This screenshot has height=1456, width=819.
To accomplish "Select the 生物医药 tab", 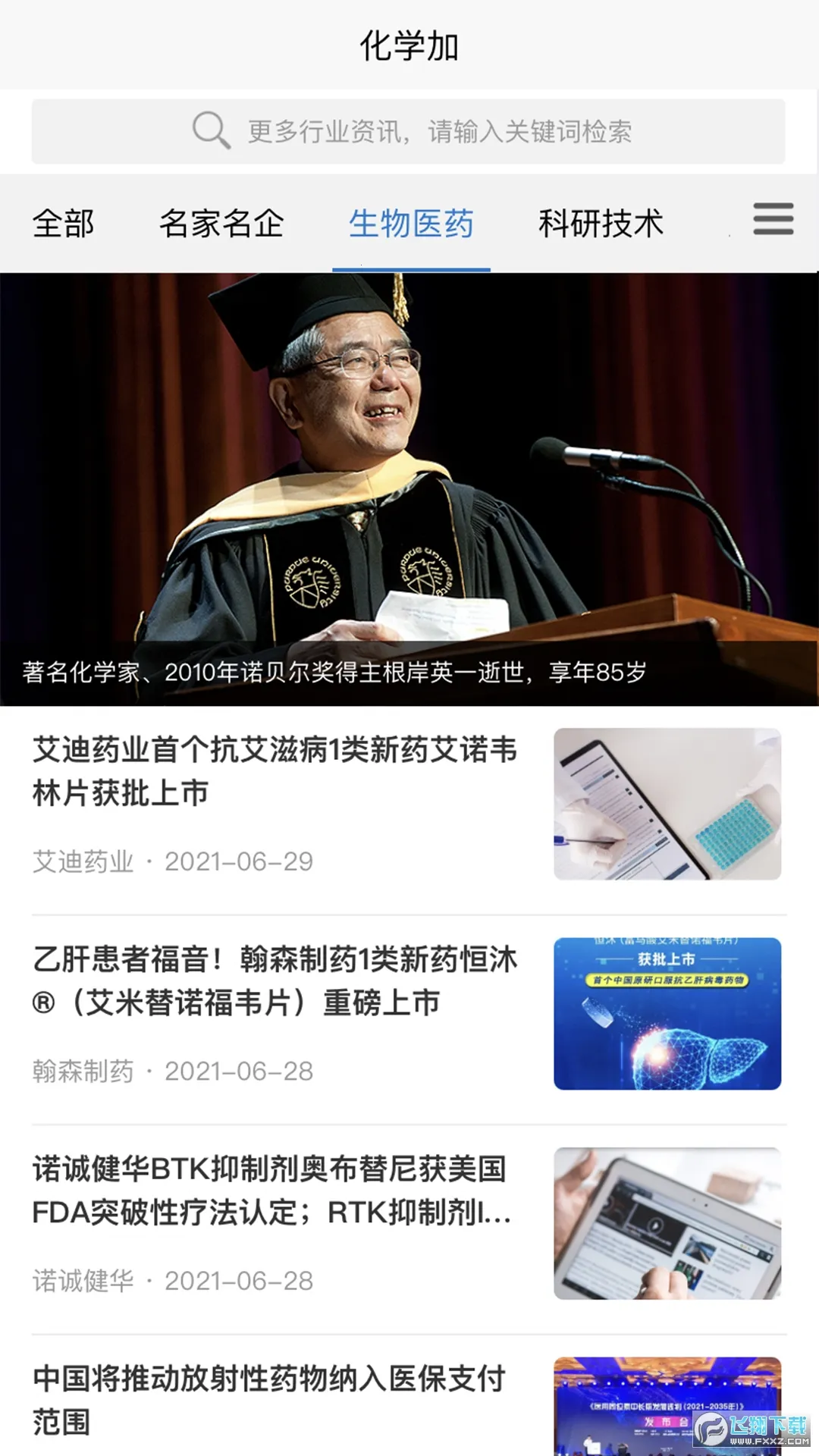I will [411, 224].
